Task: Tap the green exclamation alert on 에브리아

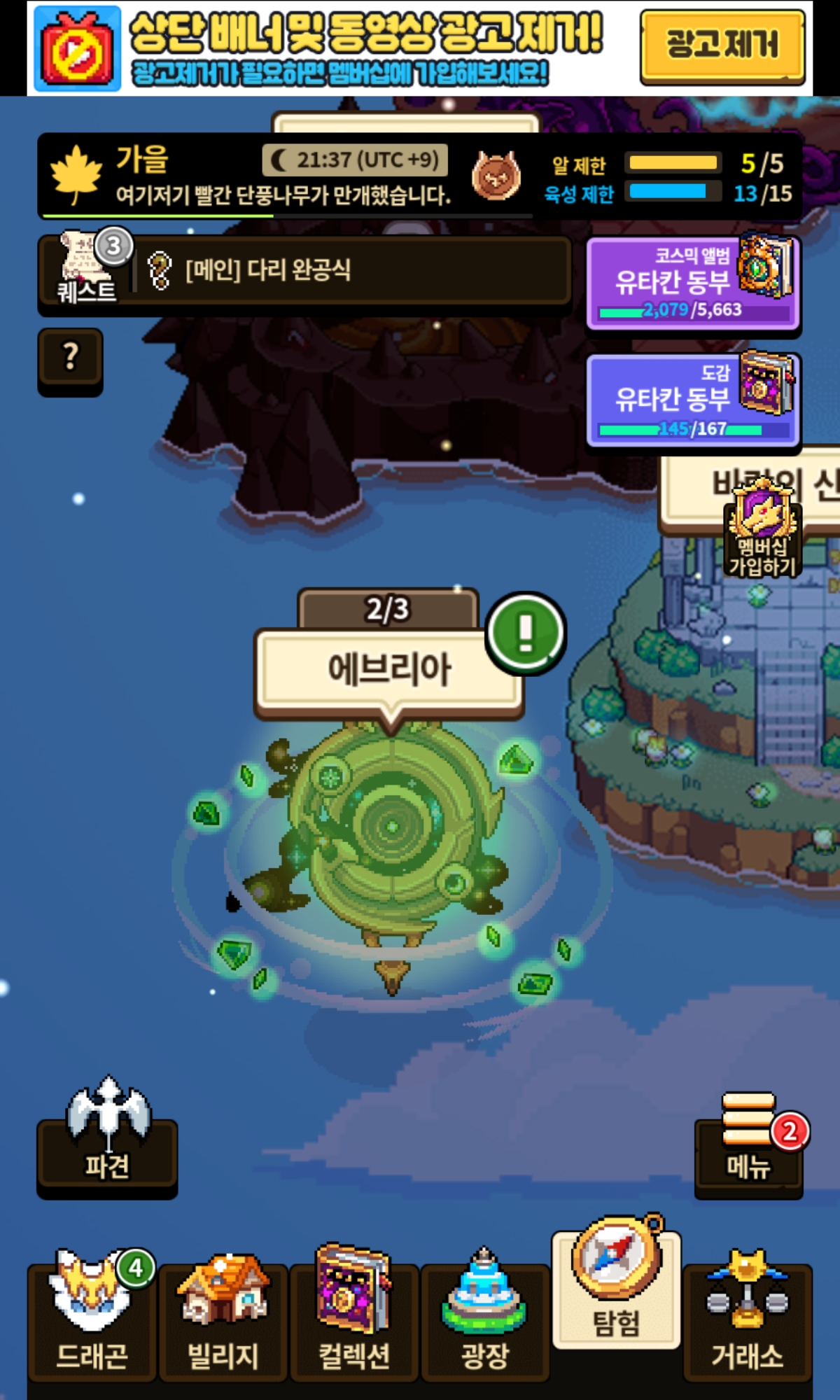Action: pos(526,633)
